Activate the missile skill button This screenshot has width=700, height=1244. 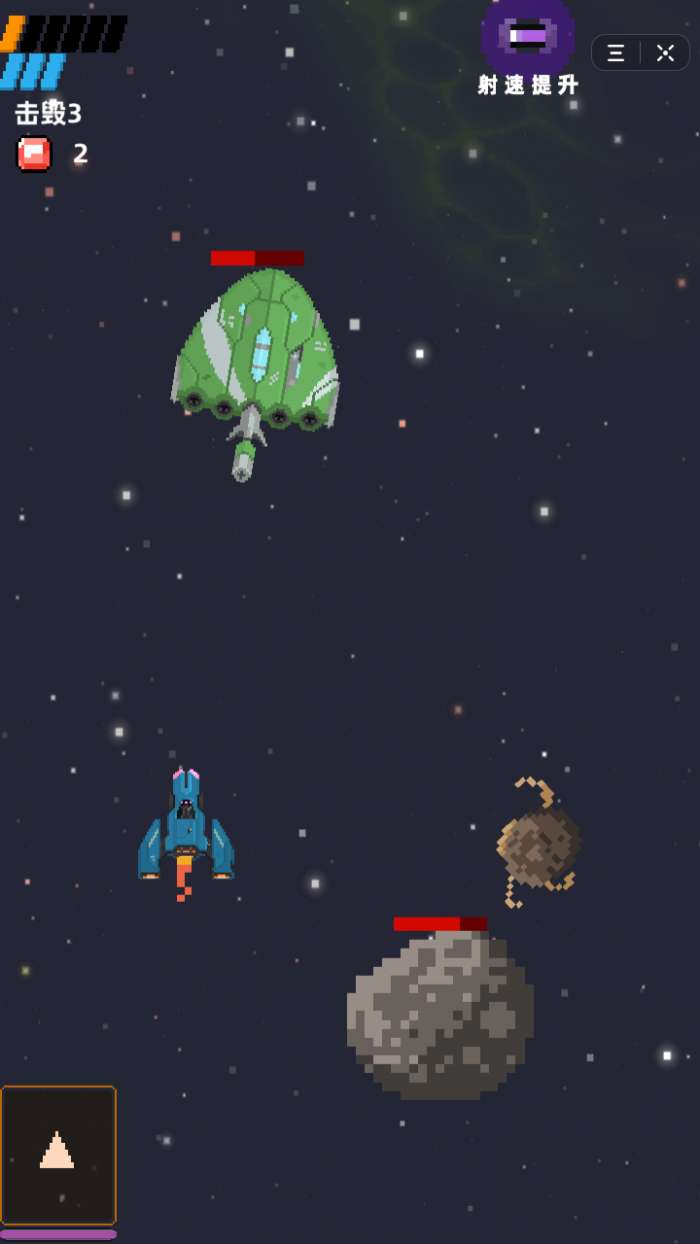pos(58,1155)
